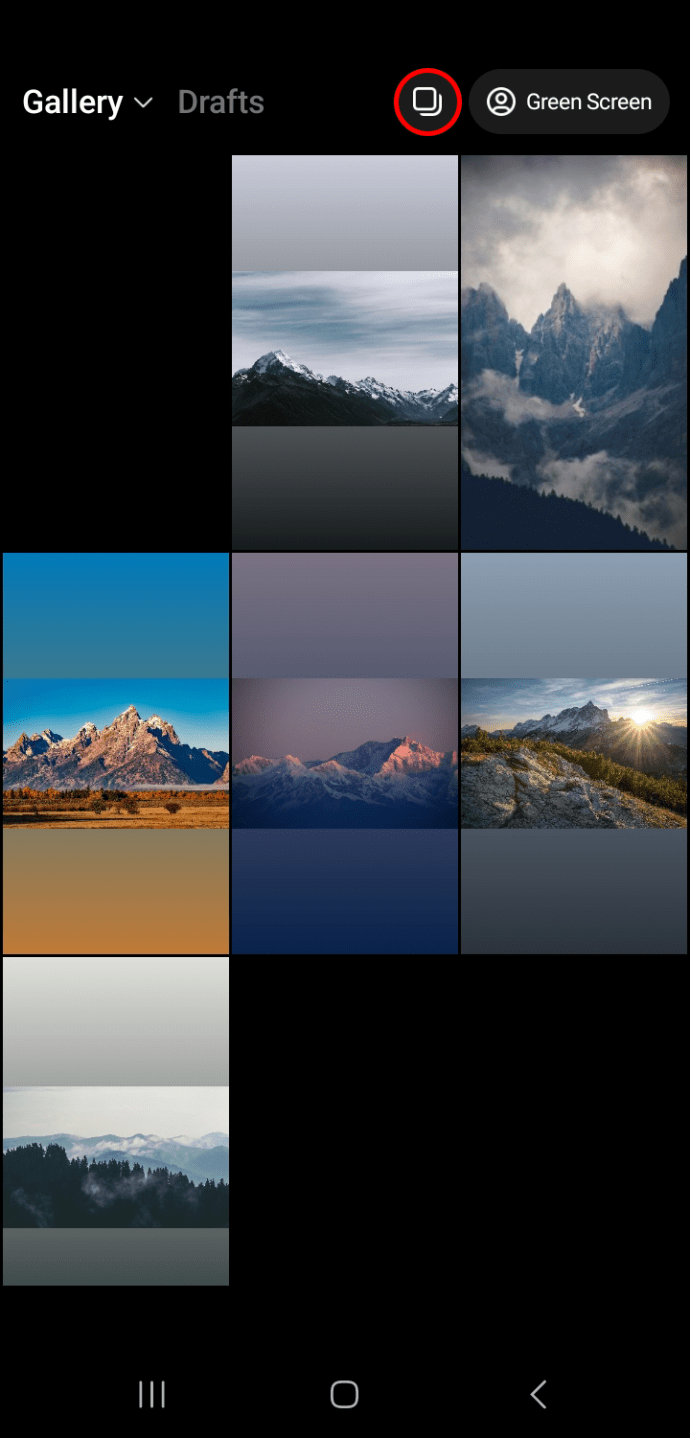Select the snowy peak under grey sky photo
Screen dimensions: 690x1438
point(345,352)
